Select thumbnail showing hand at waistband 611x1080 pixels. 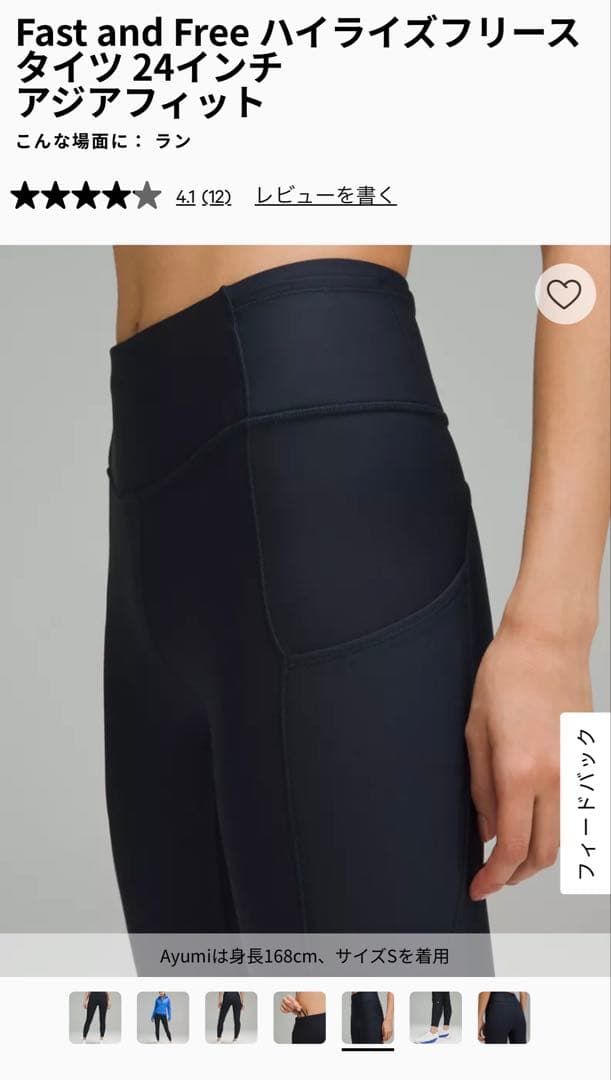[299, 1017]
